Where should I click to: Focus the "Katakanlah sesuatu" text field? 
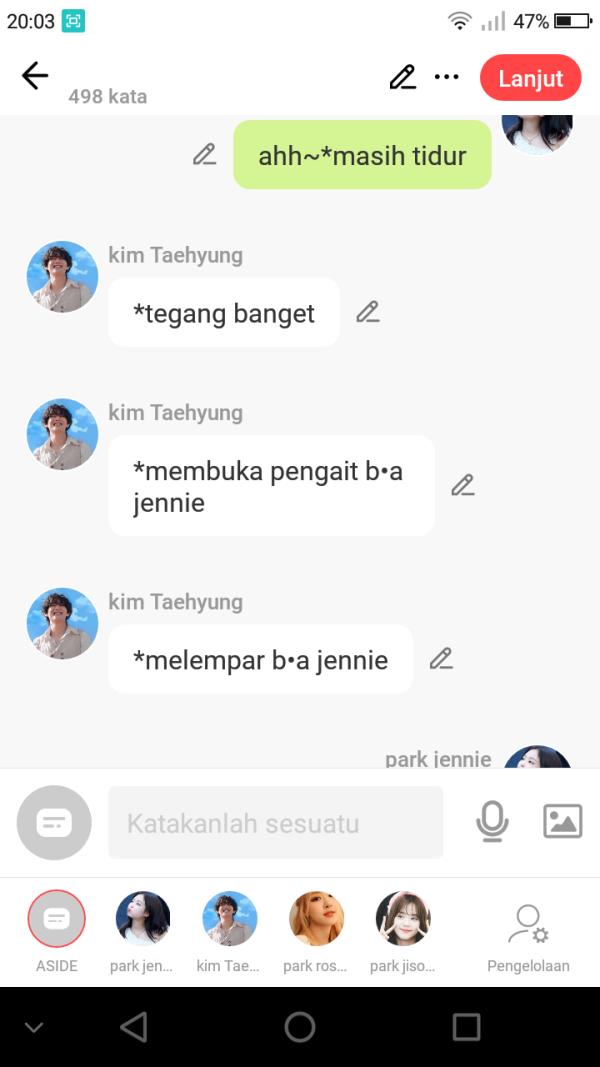click(275, 823)
